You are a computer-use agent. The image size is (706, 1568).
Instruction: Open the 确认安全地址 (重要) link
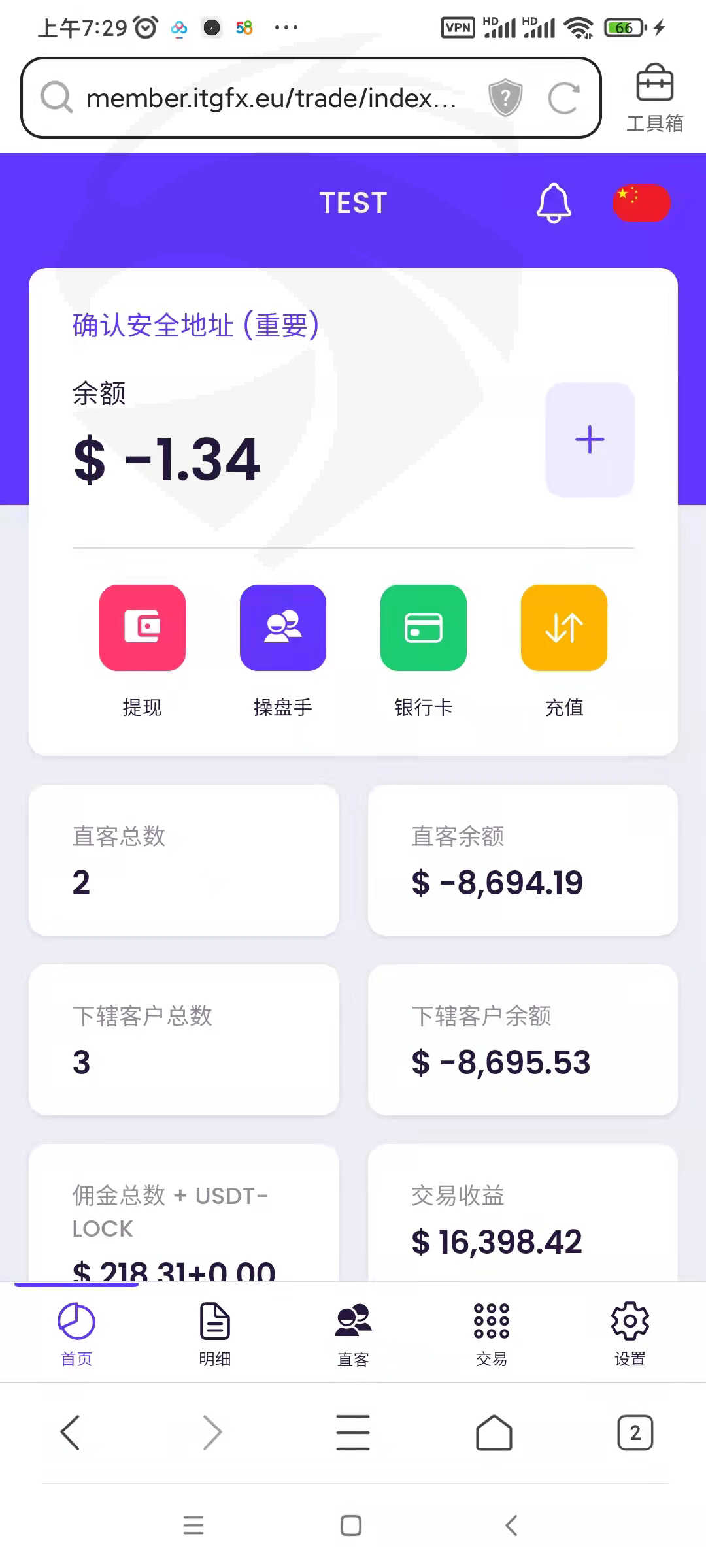tap(195, 325)
